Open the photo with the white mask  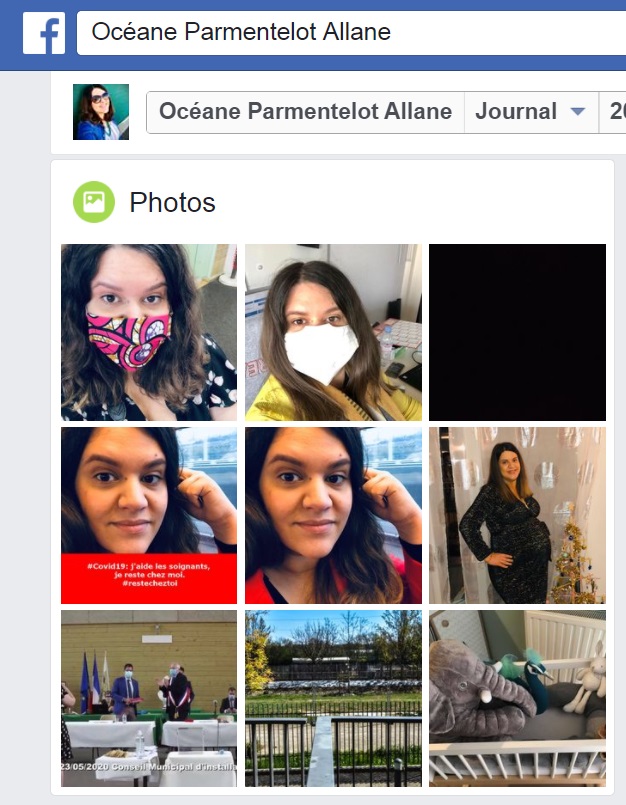(x=333, y=332)
